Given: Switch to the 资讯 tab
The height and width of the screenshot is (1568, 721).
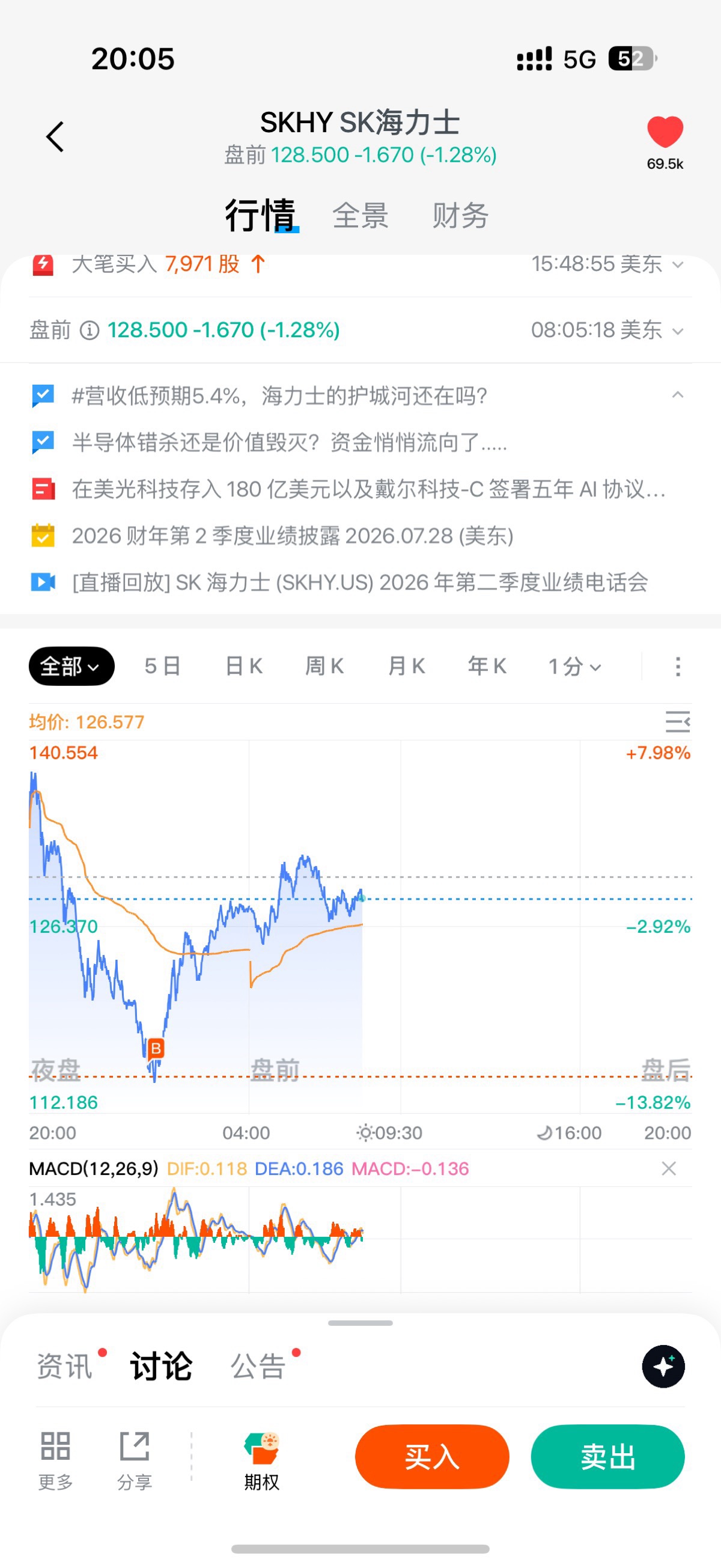Looking at the screenshot, I should [x=64, y=1366].
